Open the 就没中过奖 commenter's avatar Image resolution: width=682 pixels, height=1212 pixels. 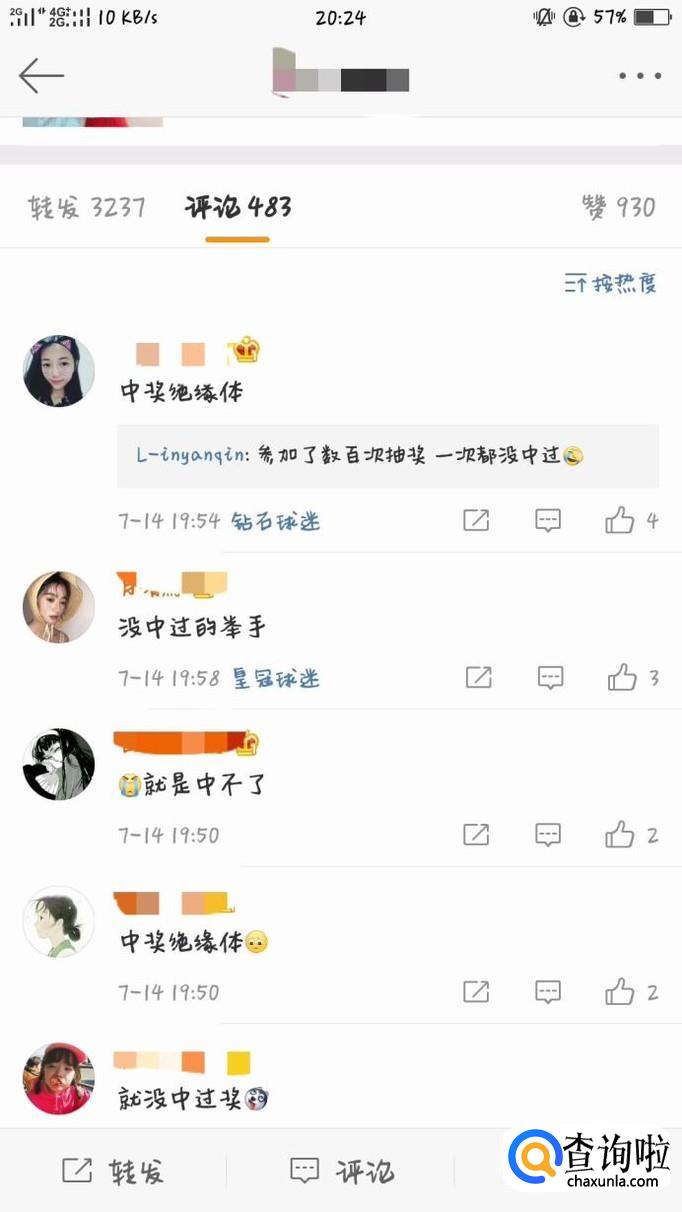59,1078
